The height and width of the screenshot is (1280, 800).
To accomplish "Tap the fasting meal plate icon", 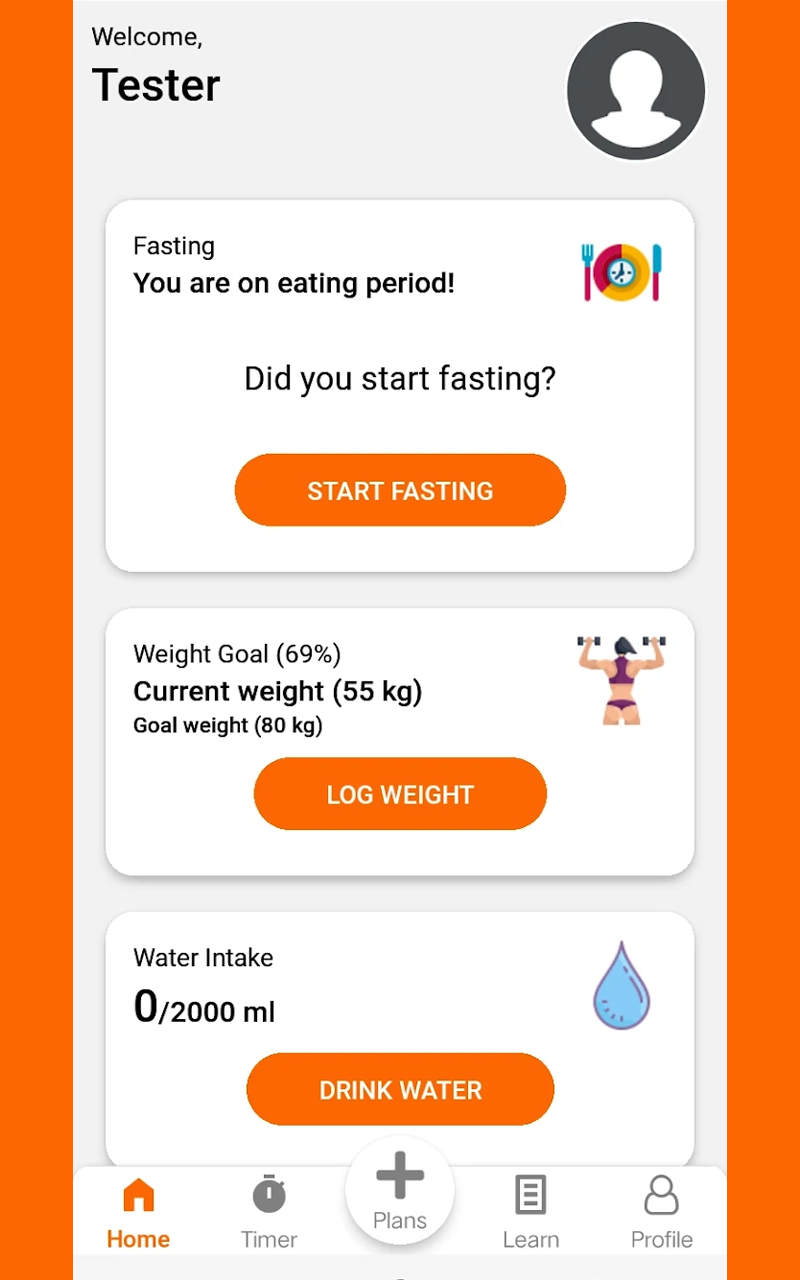I will coord(622,271).
